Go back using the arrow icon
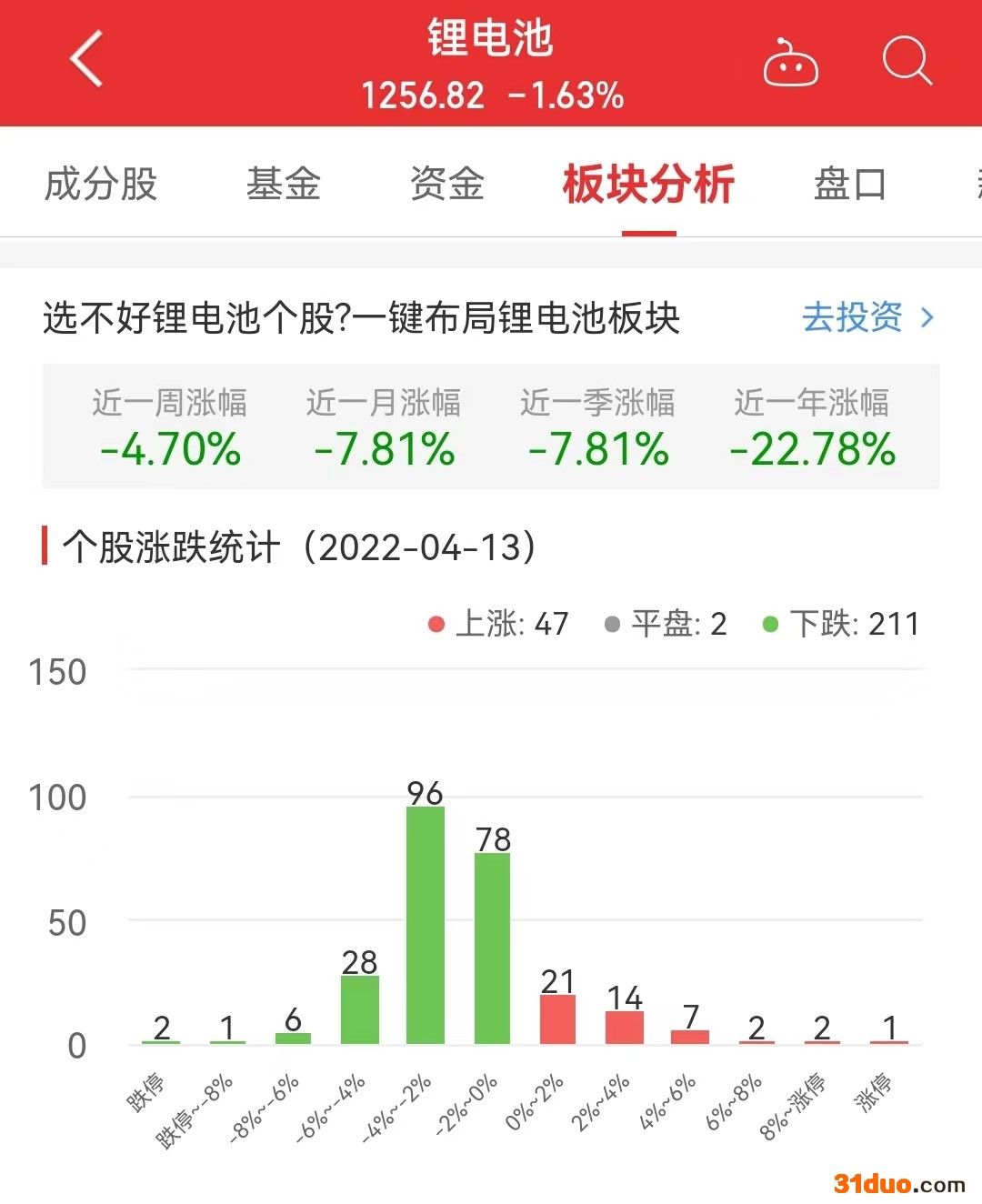The width and height of the screenshot is (982, 1204). [87, 60]
